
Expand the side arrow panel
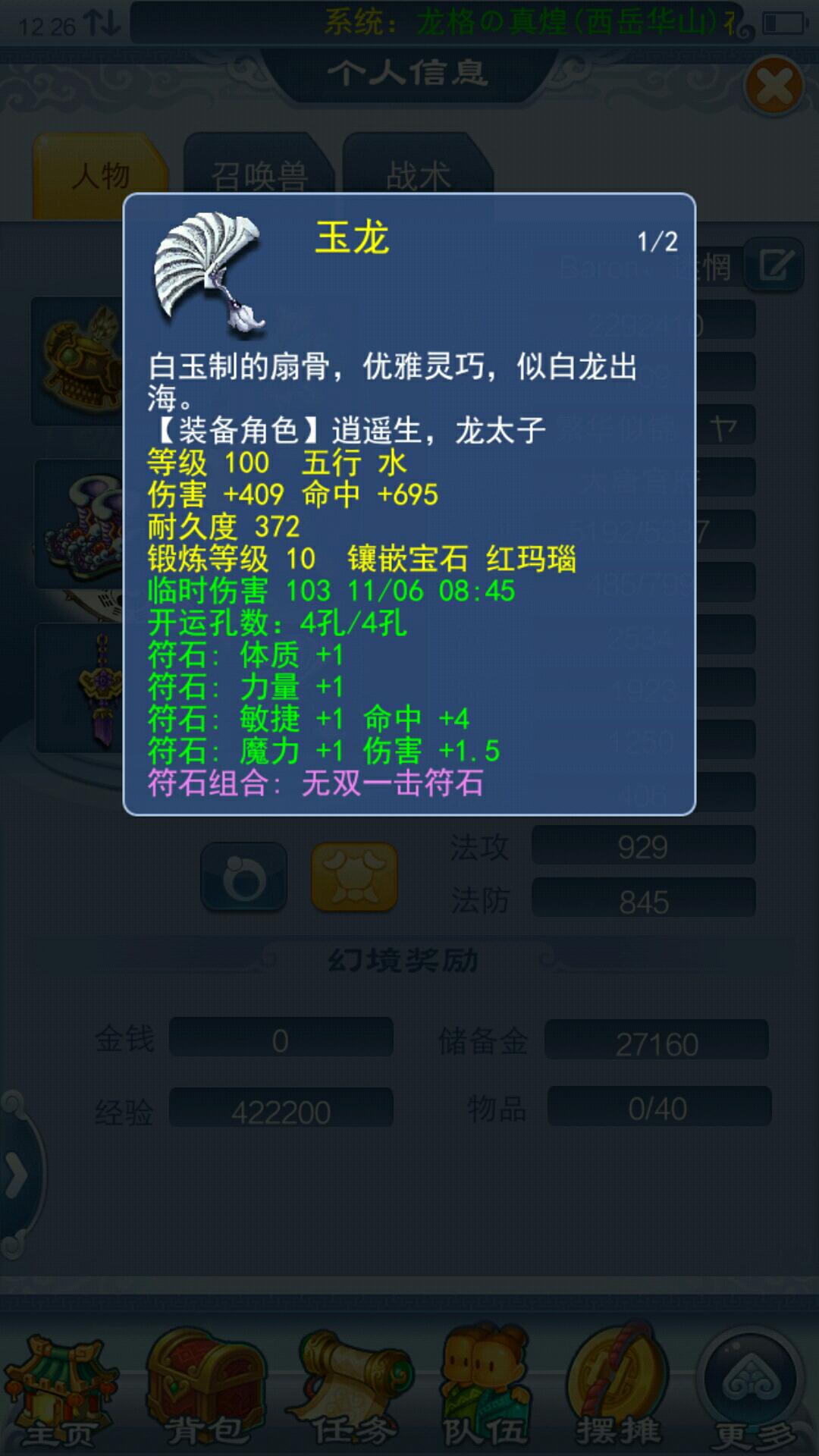coord(17,1176)
